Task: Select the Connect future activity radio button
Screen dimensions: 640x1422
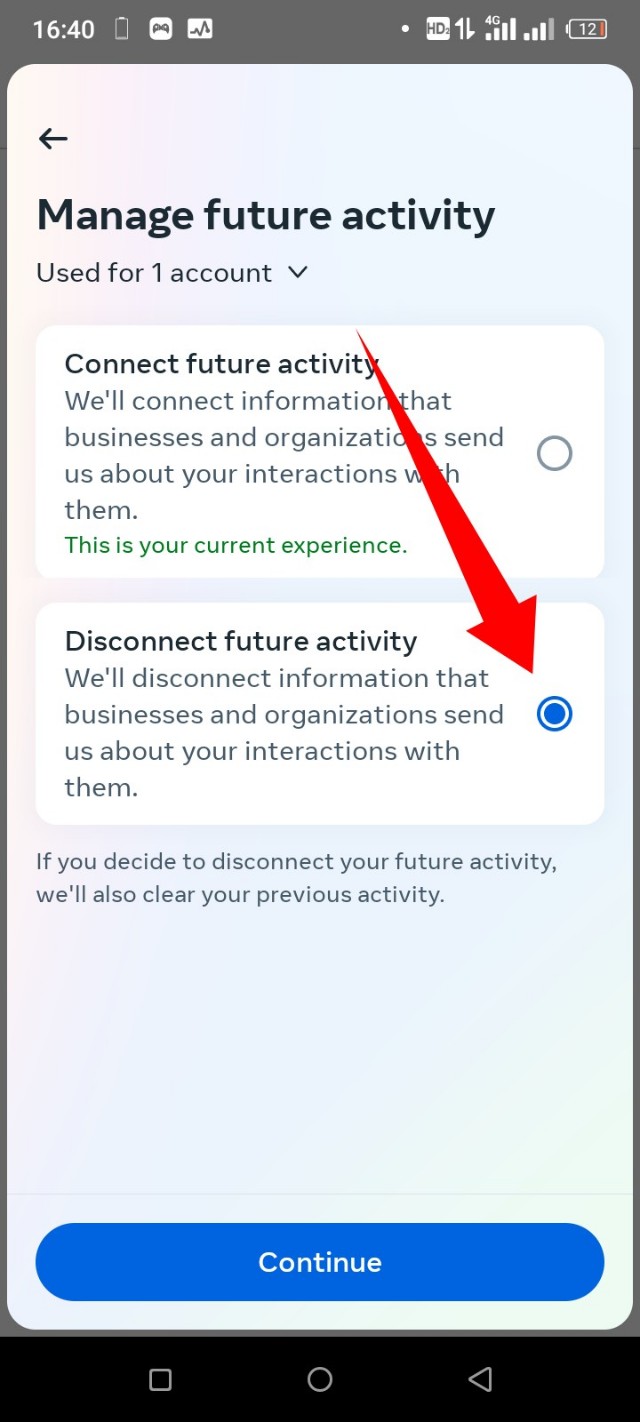Action: click(554, 454)
